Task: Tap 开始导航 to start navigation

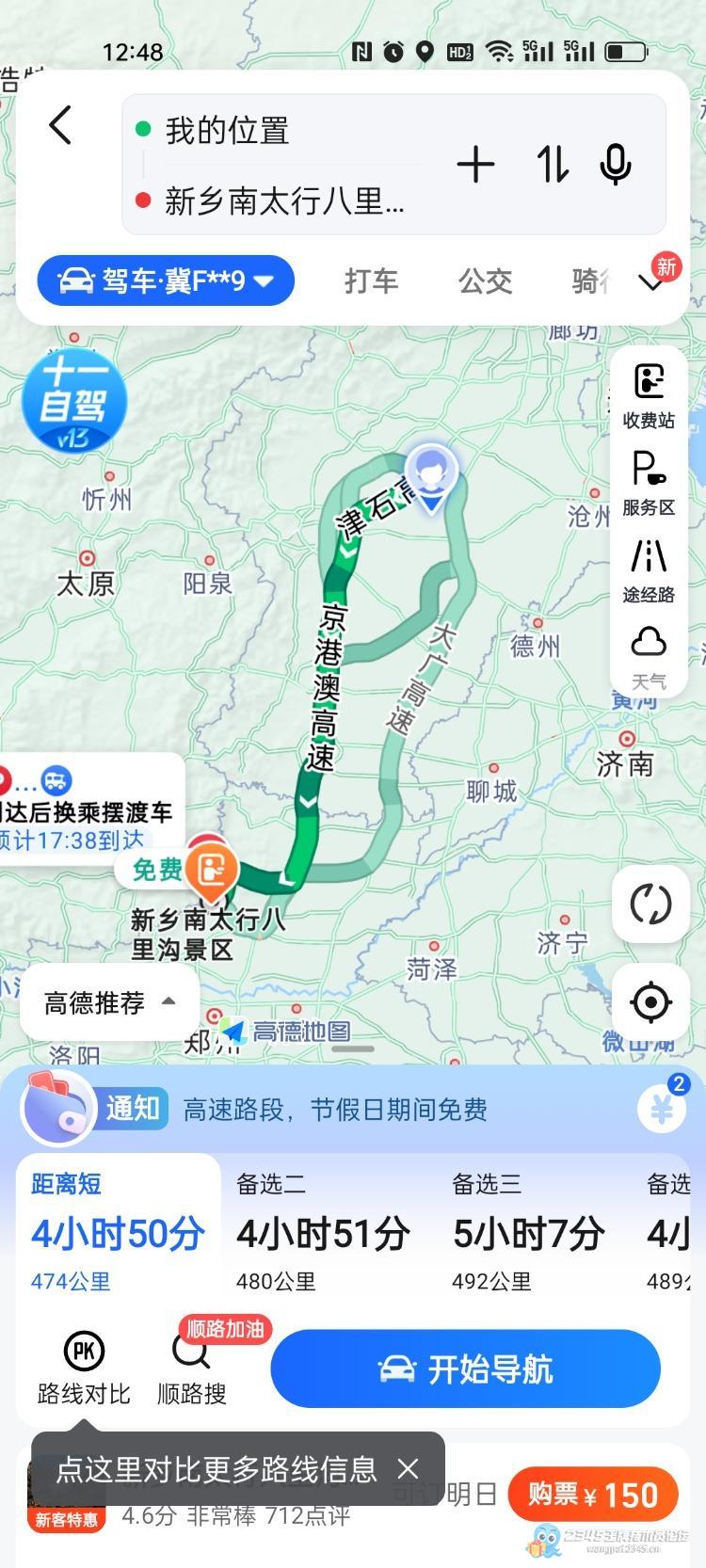Action: coord(466,1369)
